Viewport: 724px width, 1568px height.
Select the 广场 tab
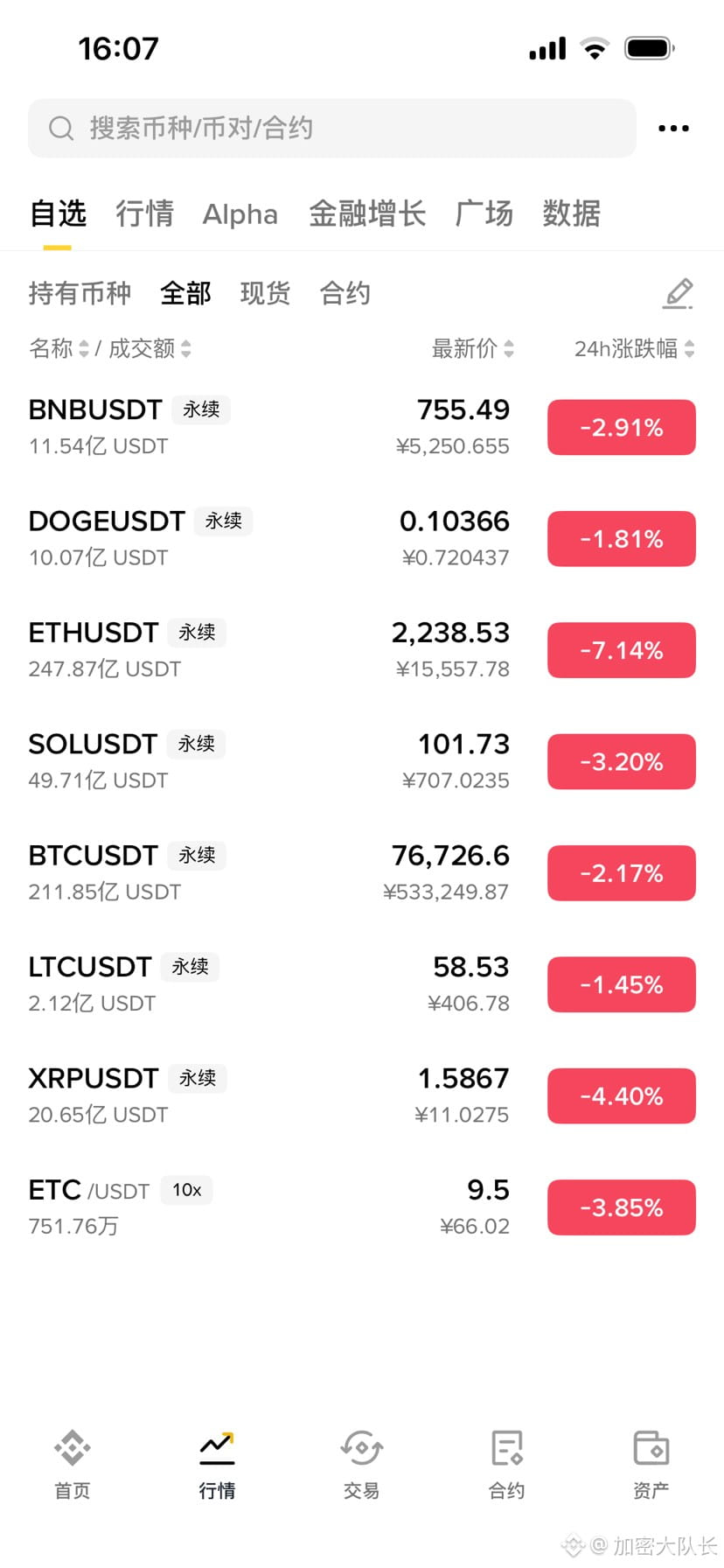pos(484,213)
